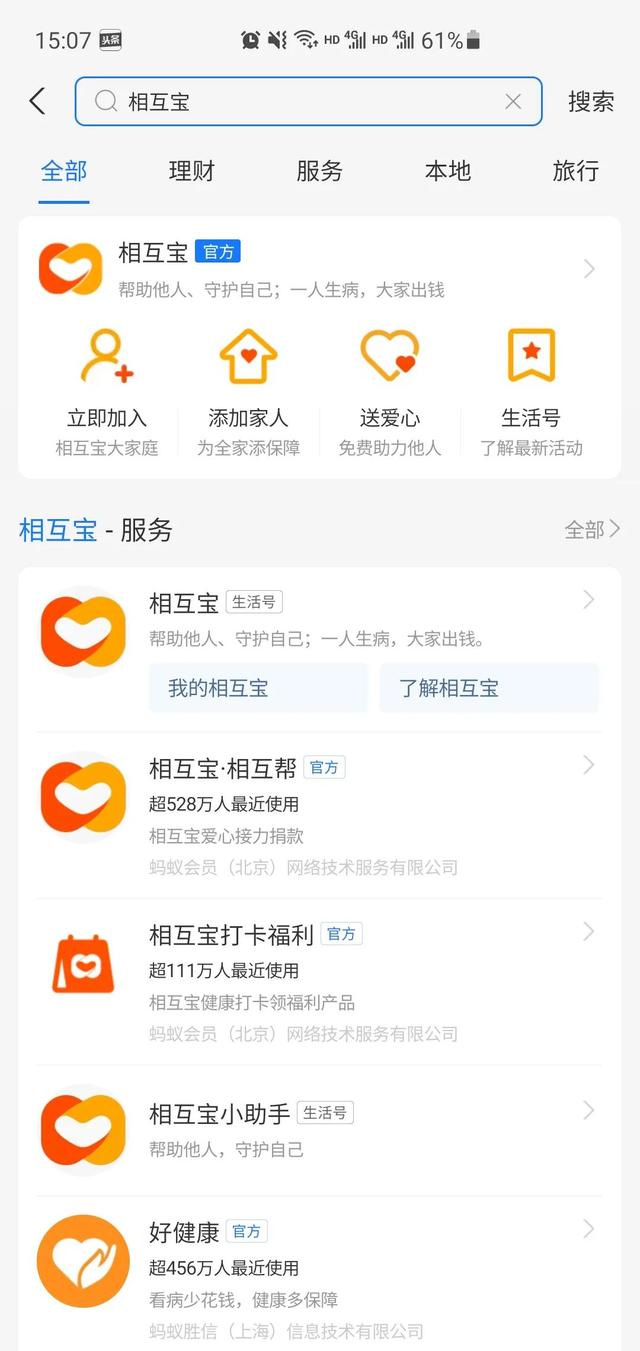Viewport: 640px width, 1351px height.
Task: Switch to the 服务 tab
Action: tap(320, 171)
